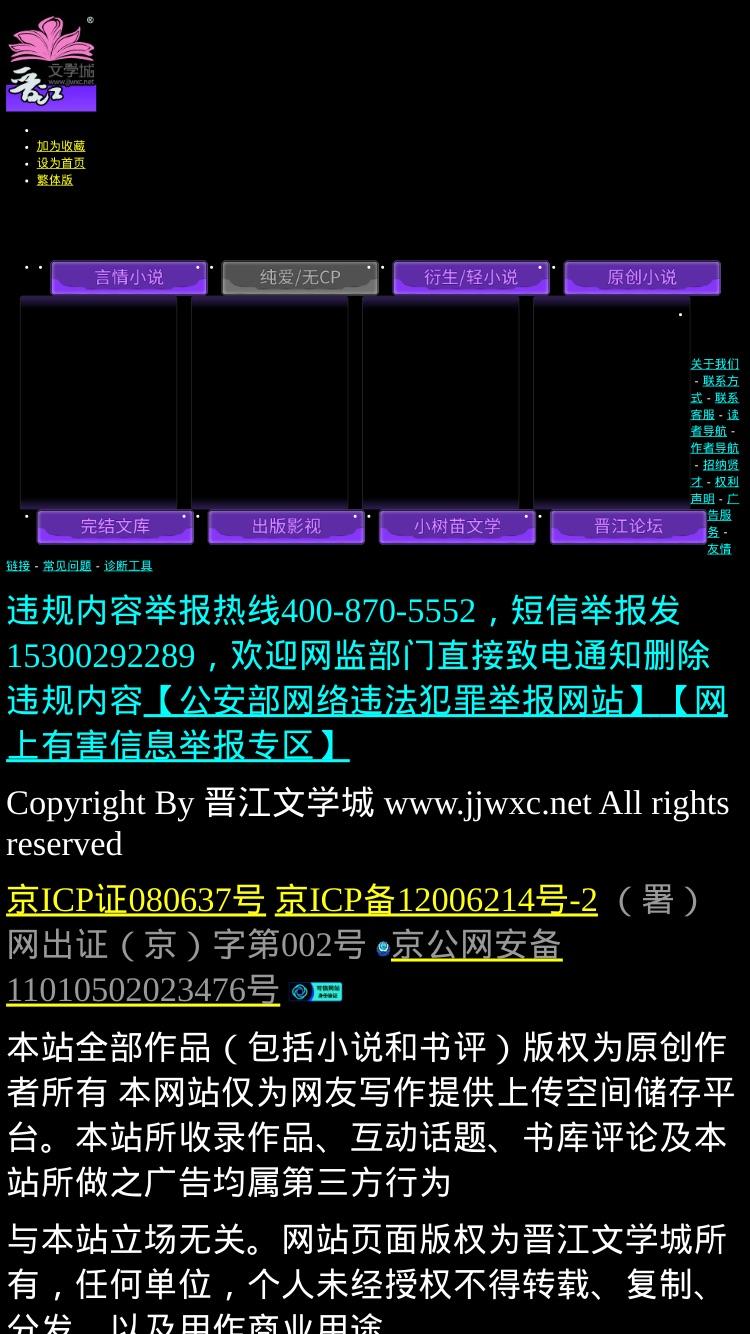Open the 诊断工具 link
The image size is (750, 1334).
[x=128, y=566]
